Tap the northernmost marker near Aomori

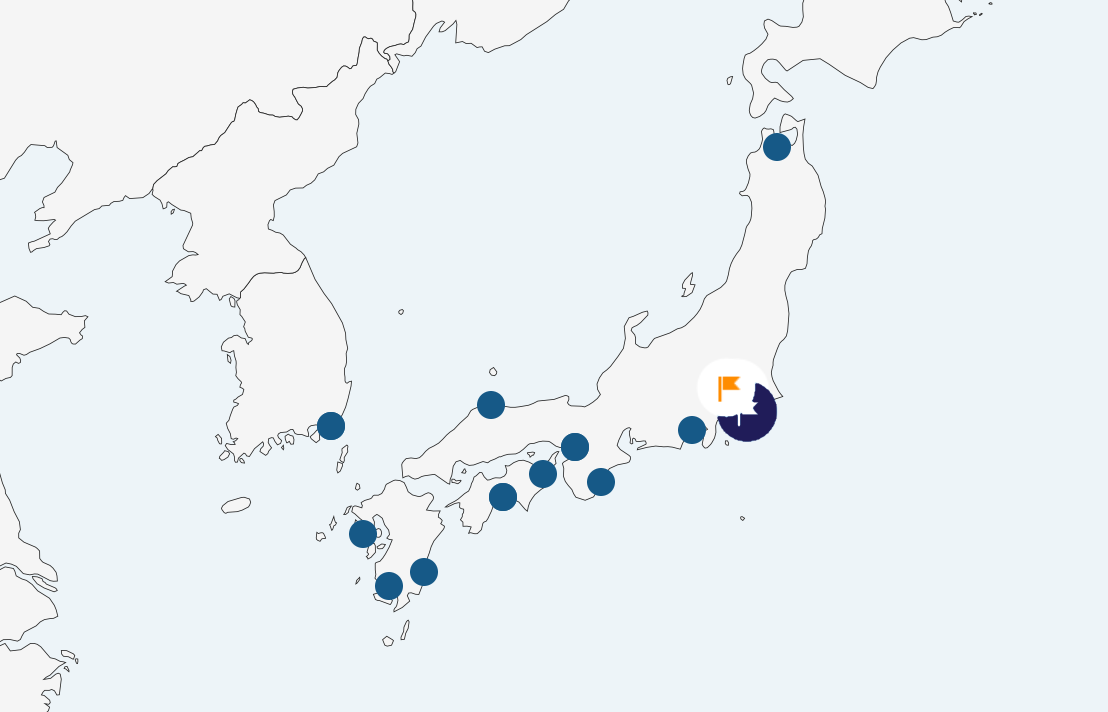click(x=777, y=147)
